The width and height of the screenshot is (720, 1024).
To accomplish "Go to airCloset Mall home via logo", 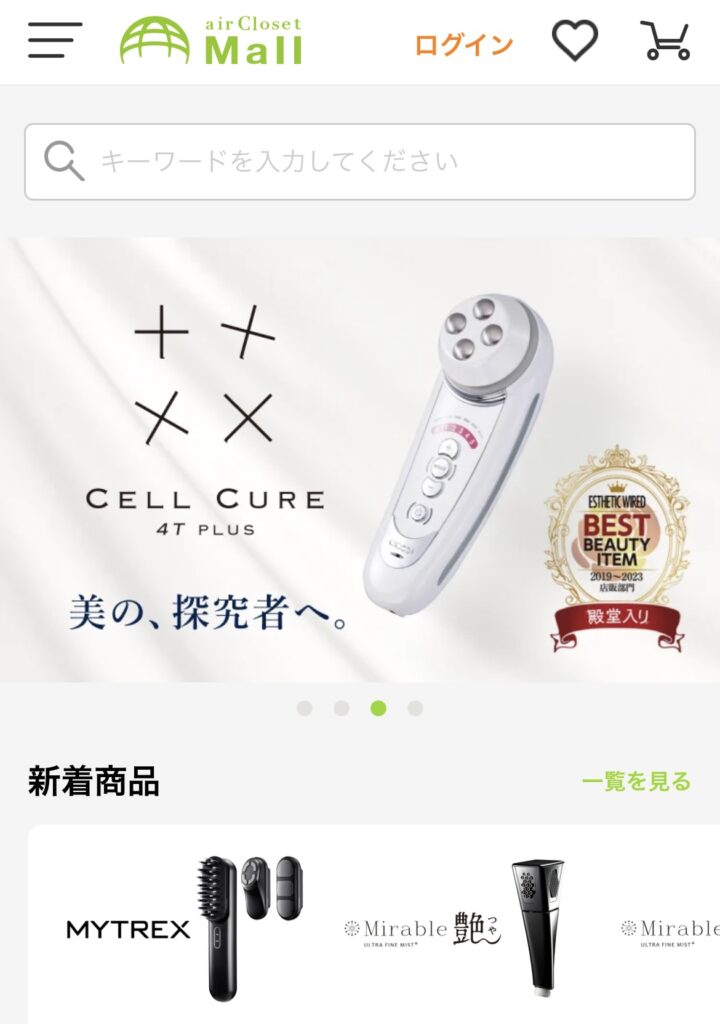I will (211, 41).
